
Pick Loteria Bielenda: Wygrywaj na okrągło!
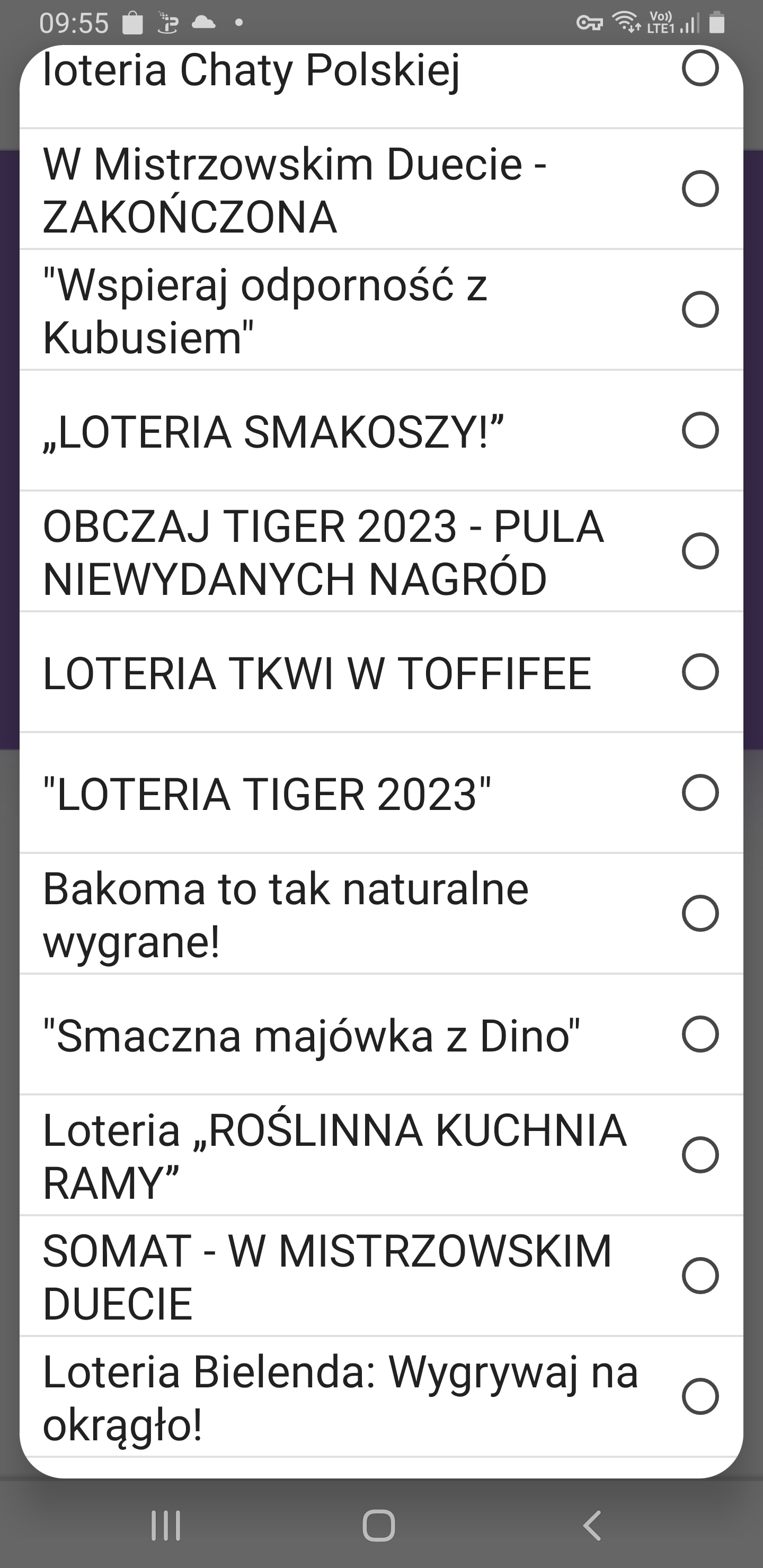pos(699,1396)
